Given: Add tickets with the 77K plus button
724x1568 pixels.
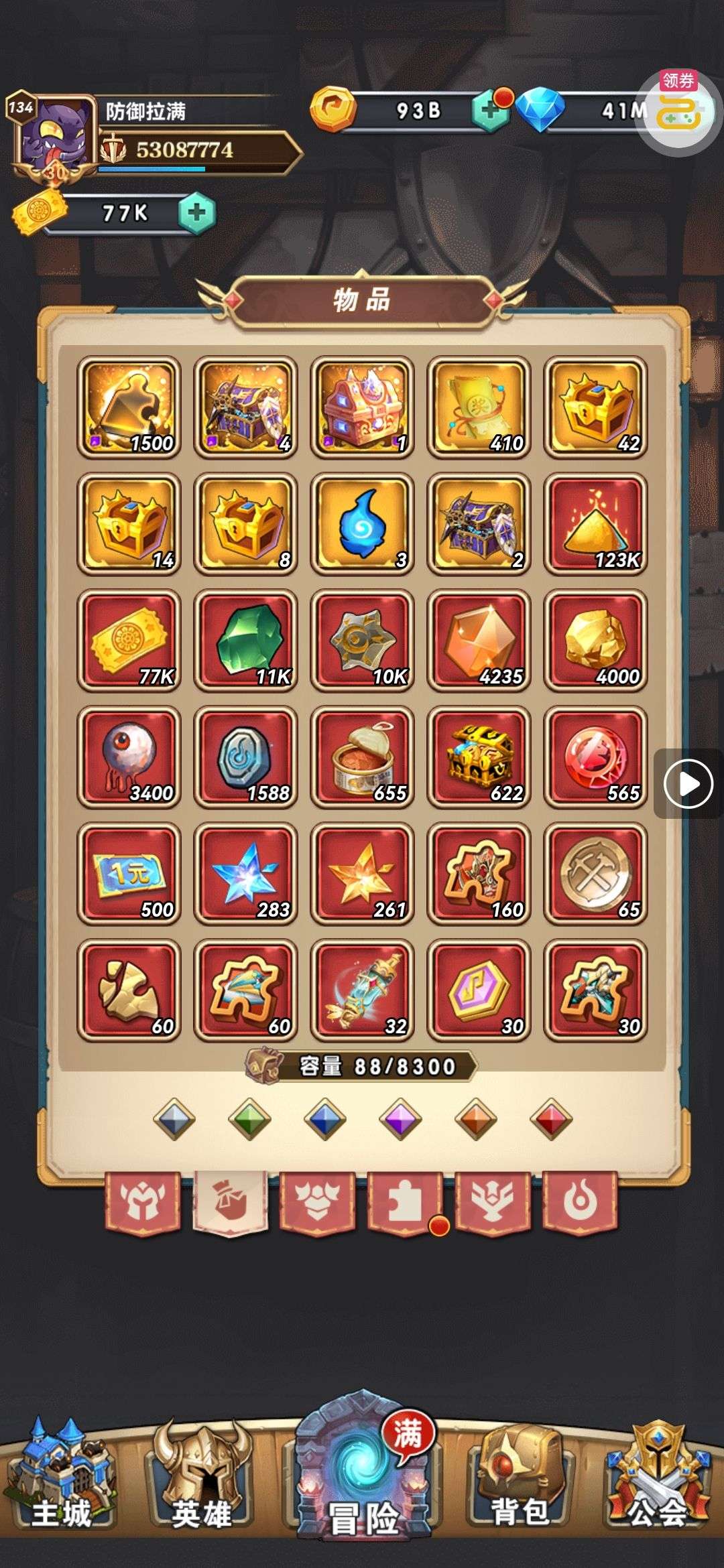Looking at the screenshot, I should coord(196,214).
